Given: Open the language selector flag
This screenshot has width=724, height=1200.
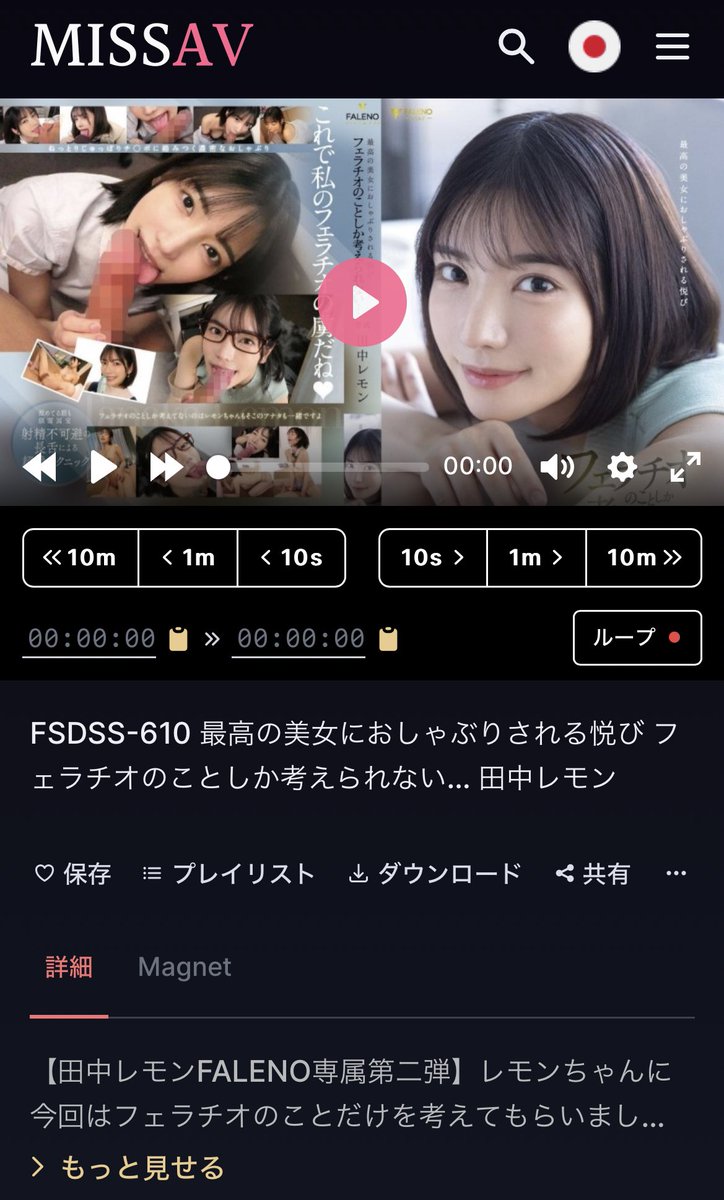Looking at the screenshot, I should pos(594,46).
